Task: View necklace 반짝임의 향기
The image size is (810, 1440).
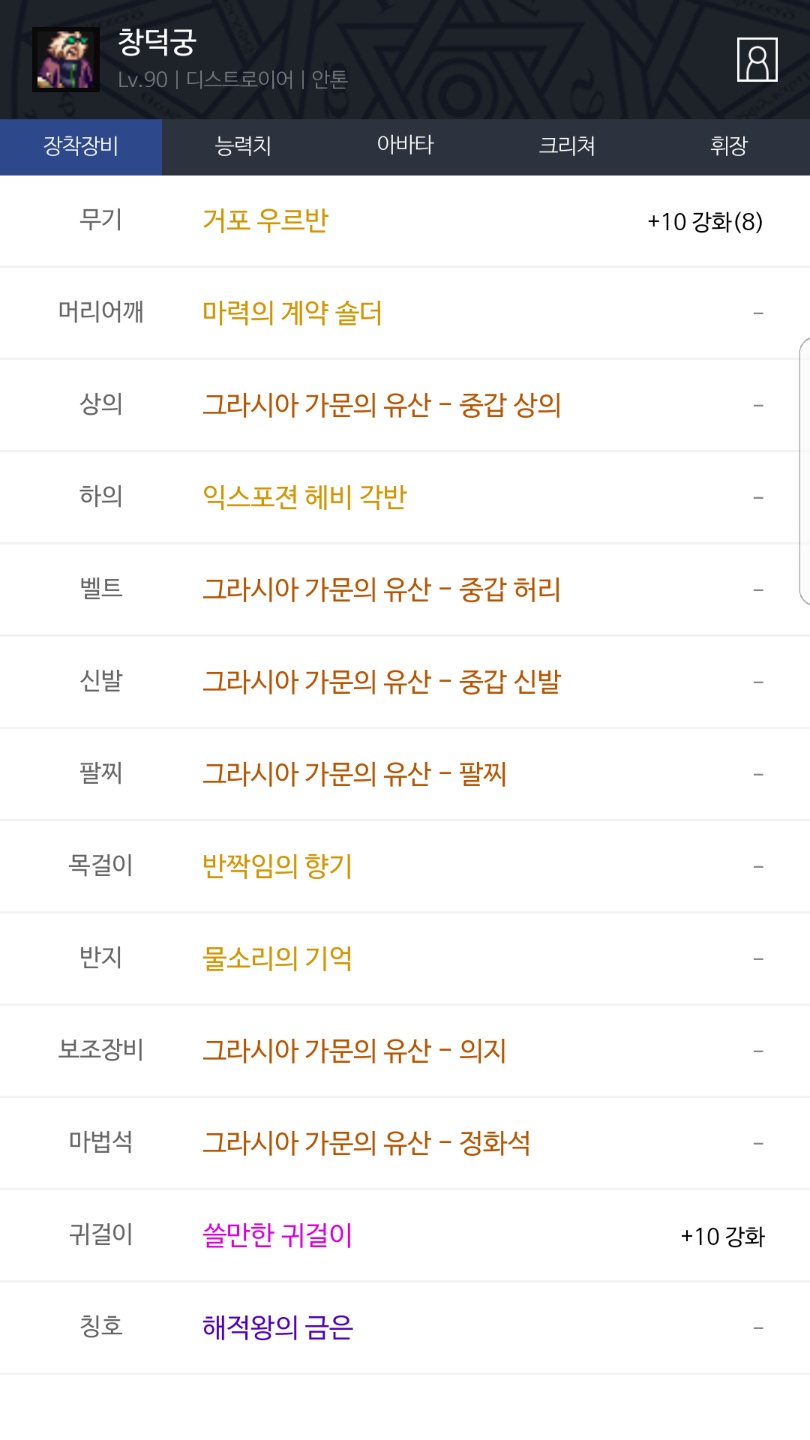Action: pos(277,866)
